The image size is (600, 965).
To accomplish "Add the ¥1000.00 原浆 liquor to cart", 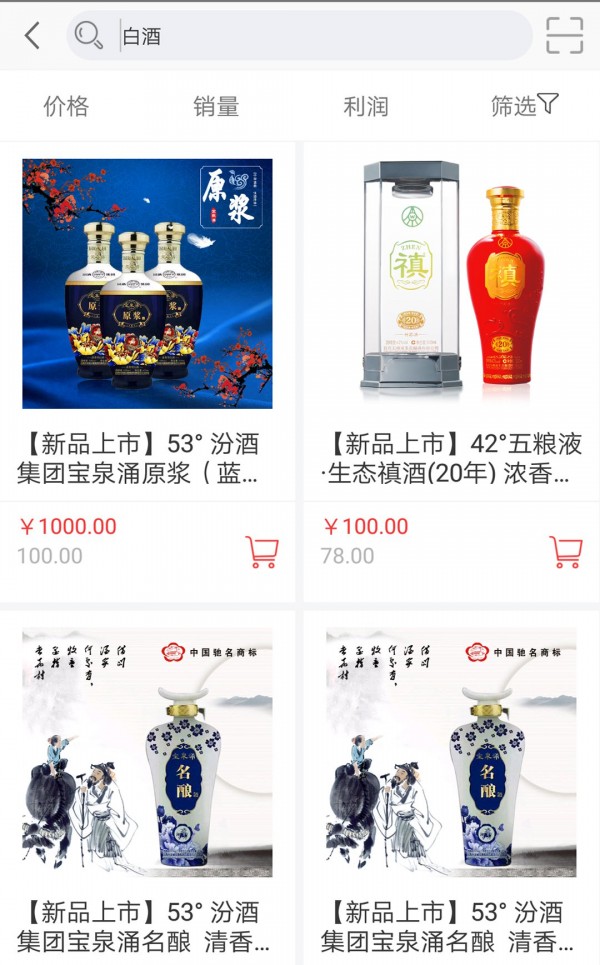I will (x=262, y=551).
